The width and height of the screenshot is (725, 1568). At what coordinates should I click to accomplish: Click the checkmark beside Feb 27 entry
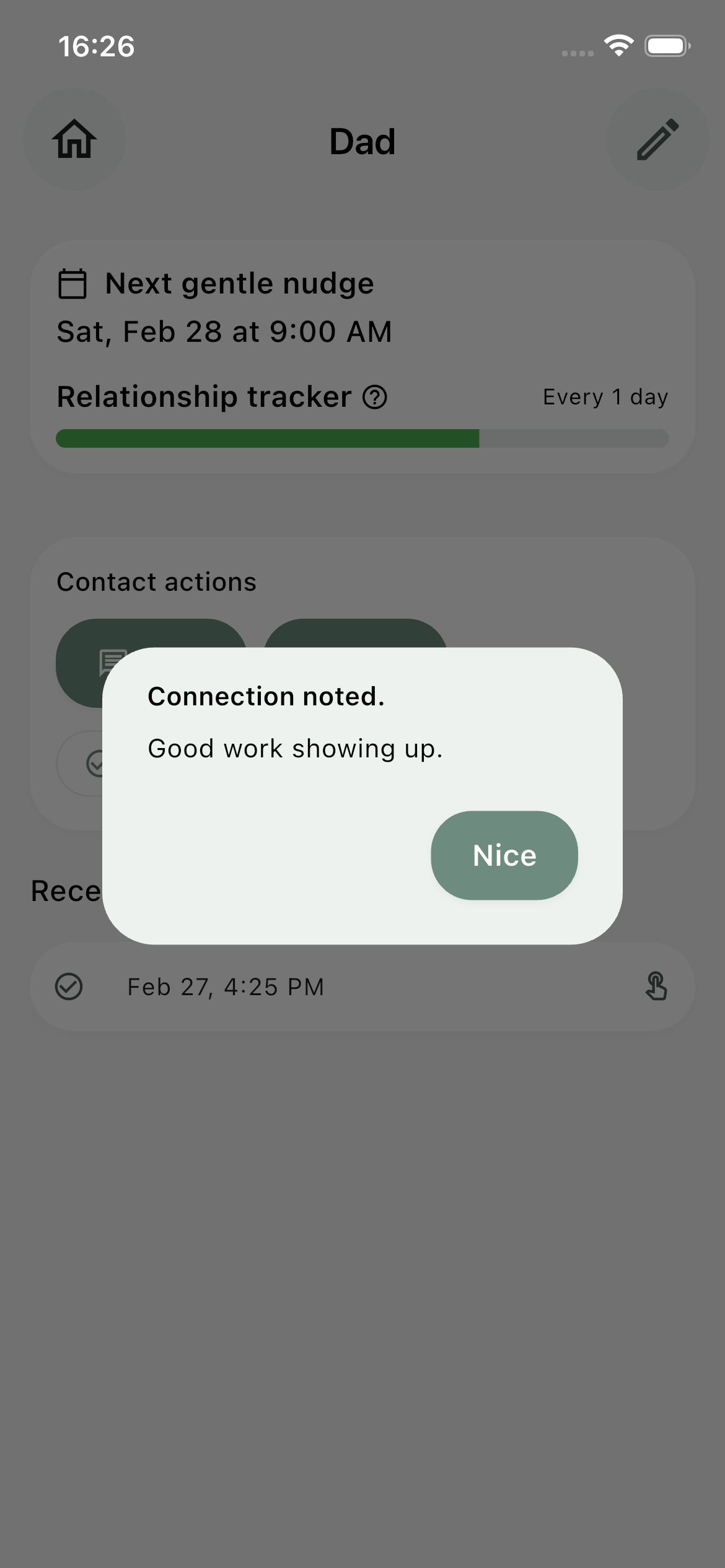[x=70, y=986]
